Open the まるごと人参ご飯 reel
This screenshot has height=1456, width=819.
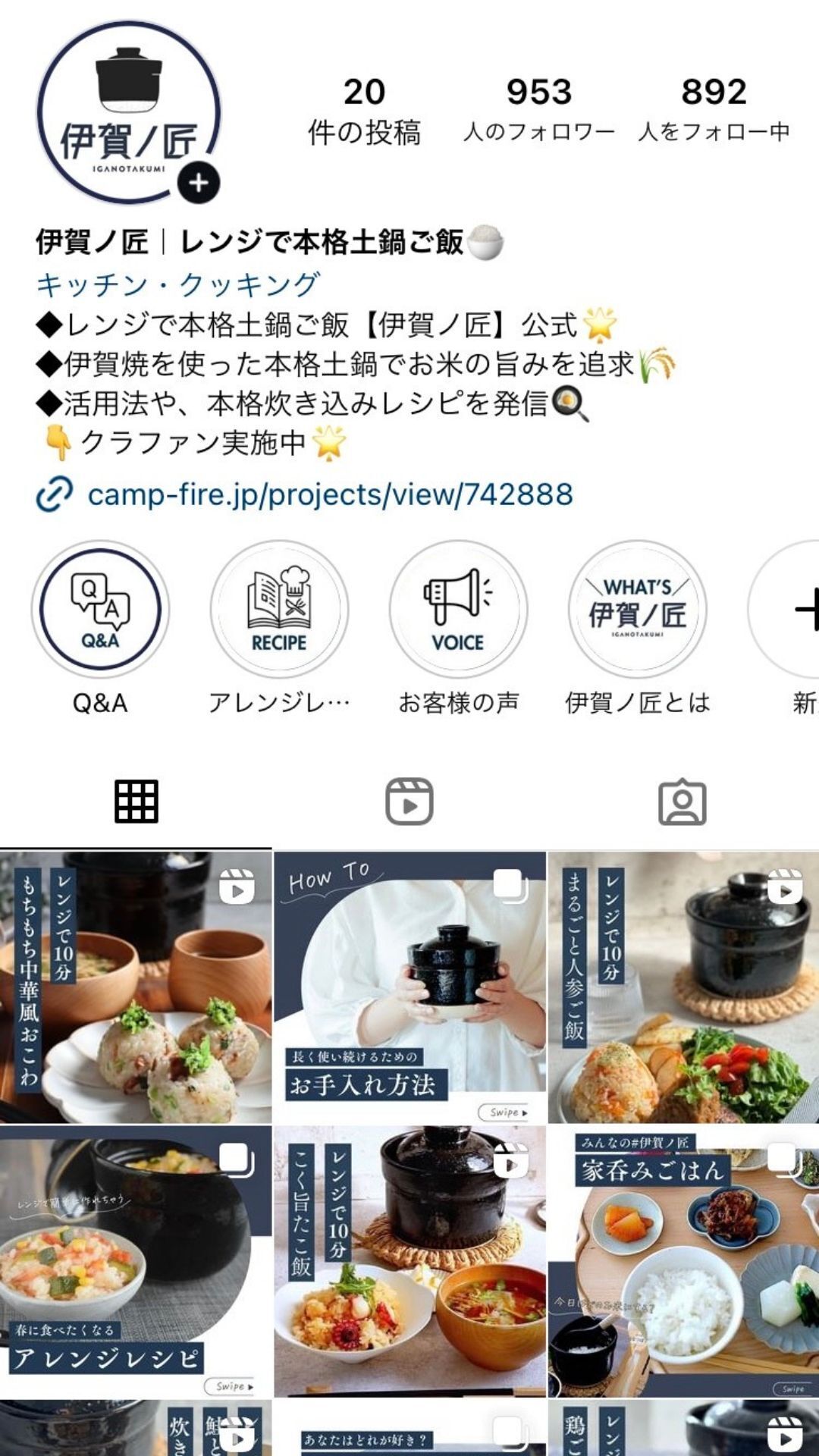pyautogui.click(x=683, y=987)
